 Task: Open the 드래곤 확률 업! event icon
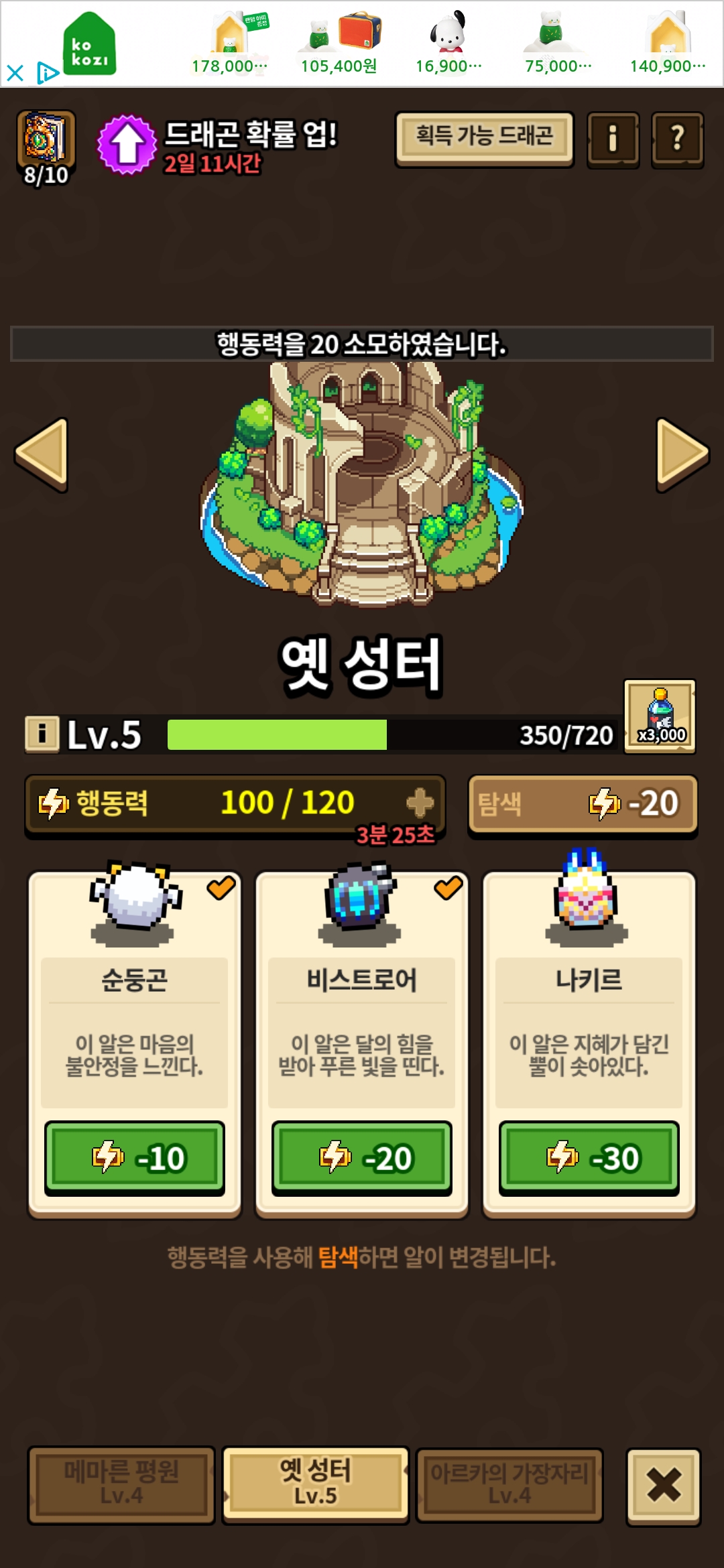(x=127, y=144)
